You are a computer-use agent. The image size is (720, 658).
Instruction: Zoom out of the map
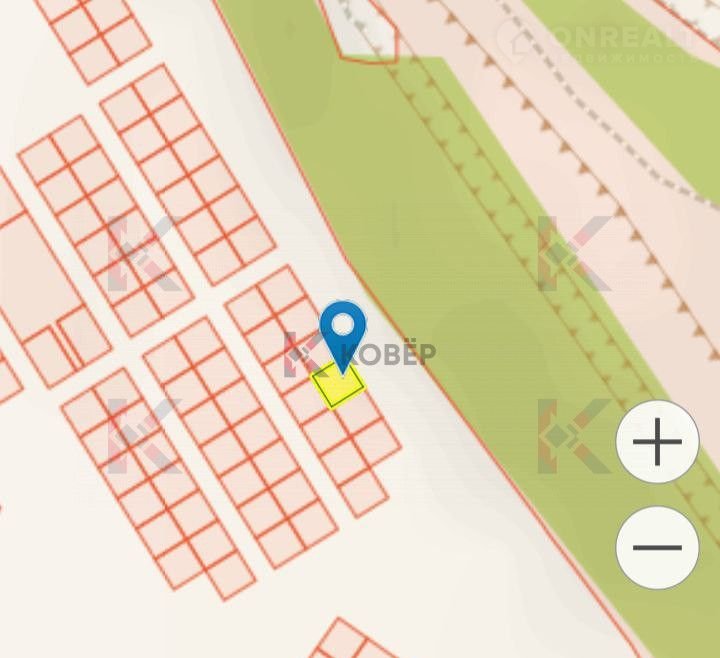[657, 547]
